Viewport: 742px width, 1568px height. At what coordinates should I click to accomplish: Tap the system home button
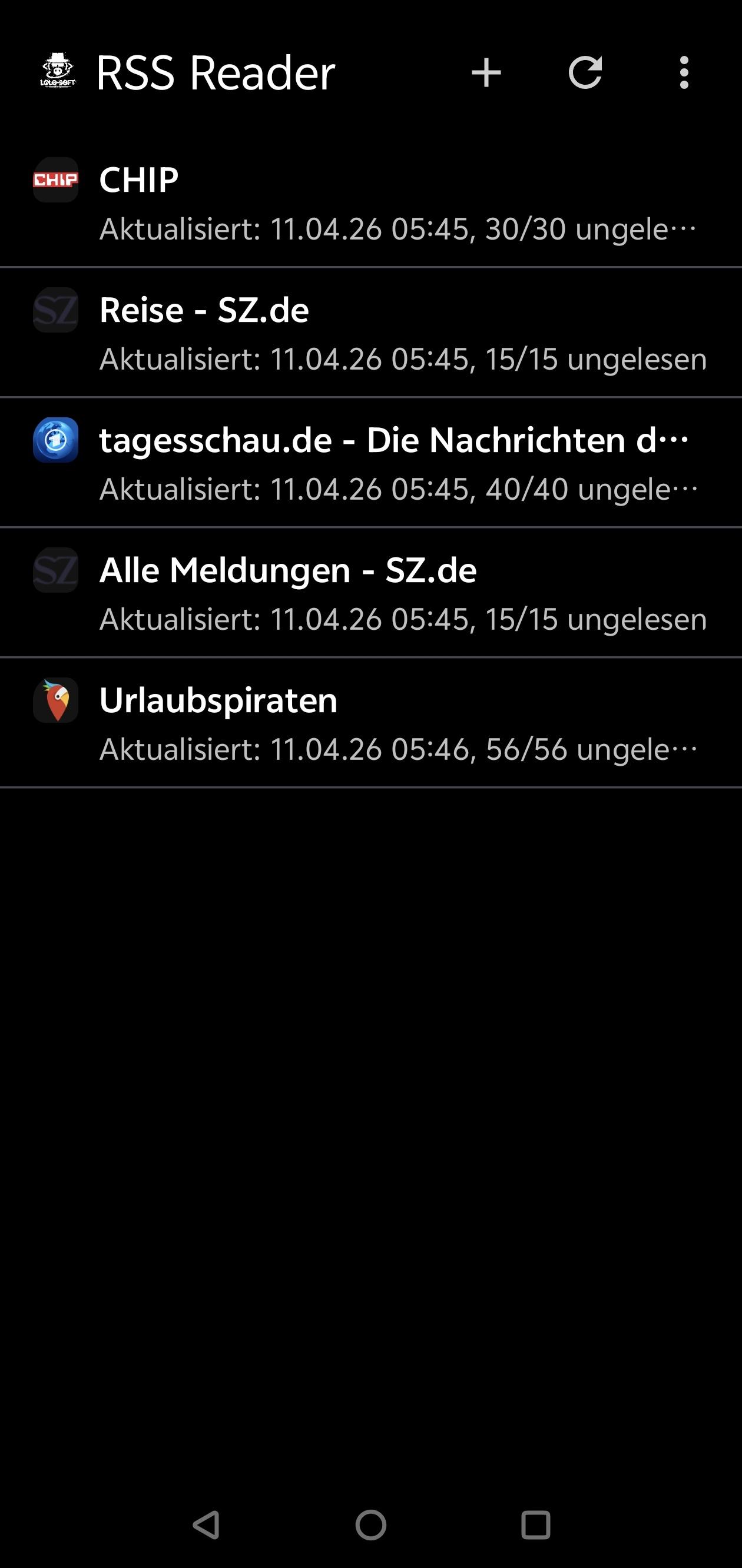click(x=370, y=1525)
